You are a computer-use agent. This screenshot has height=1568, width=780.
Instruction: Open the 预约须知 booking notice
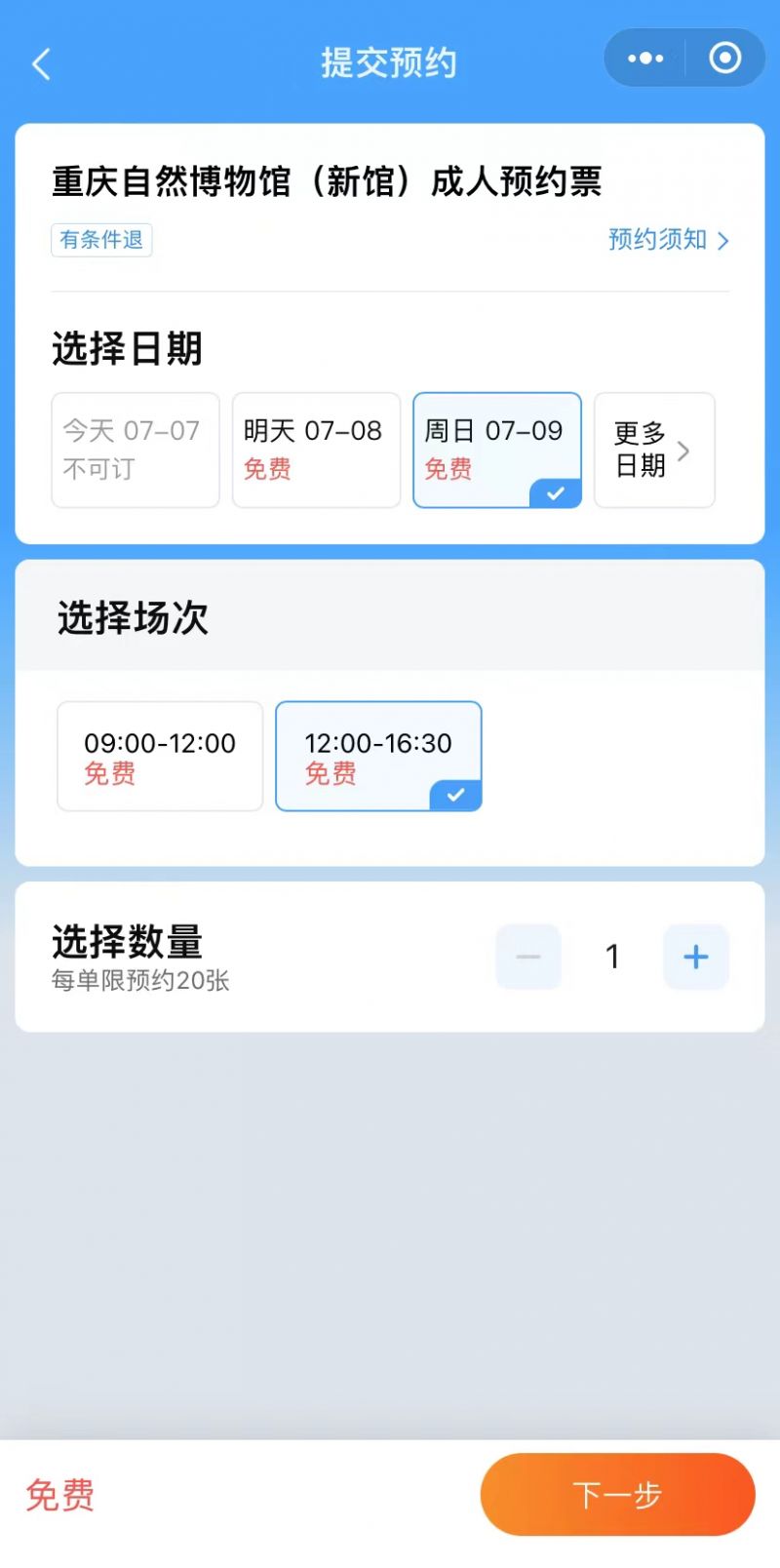click(668, 239)
